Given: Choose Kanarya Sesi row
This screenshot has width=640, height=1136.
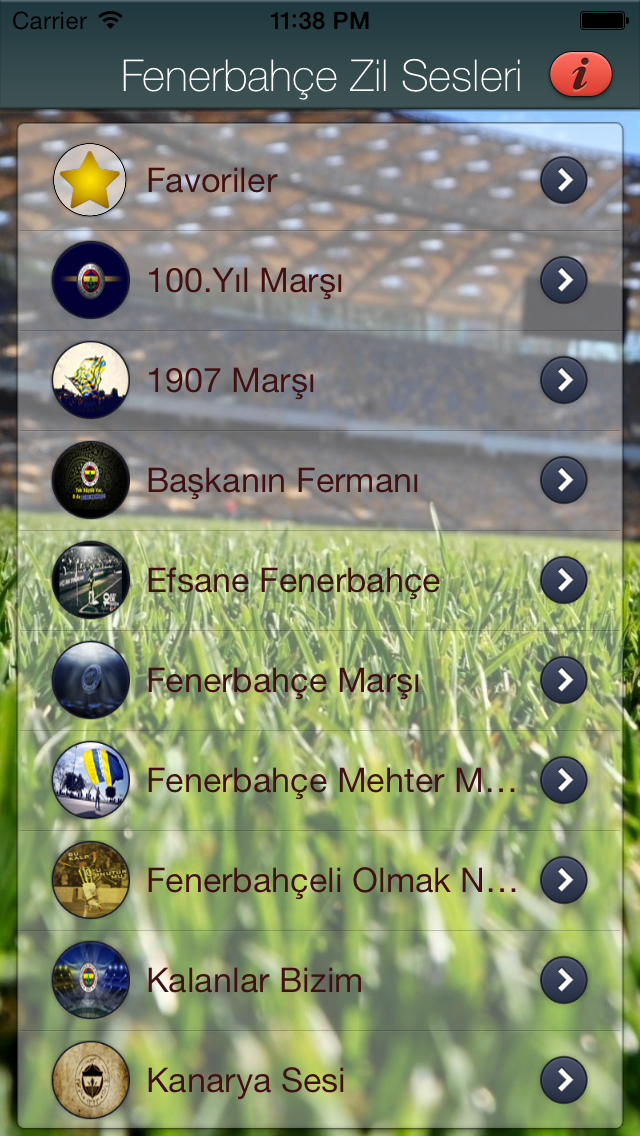Looking at the screenshot, I should point(320,1079).
